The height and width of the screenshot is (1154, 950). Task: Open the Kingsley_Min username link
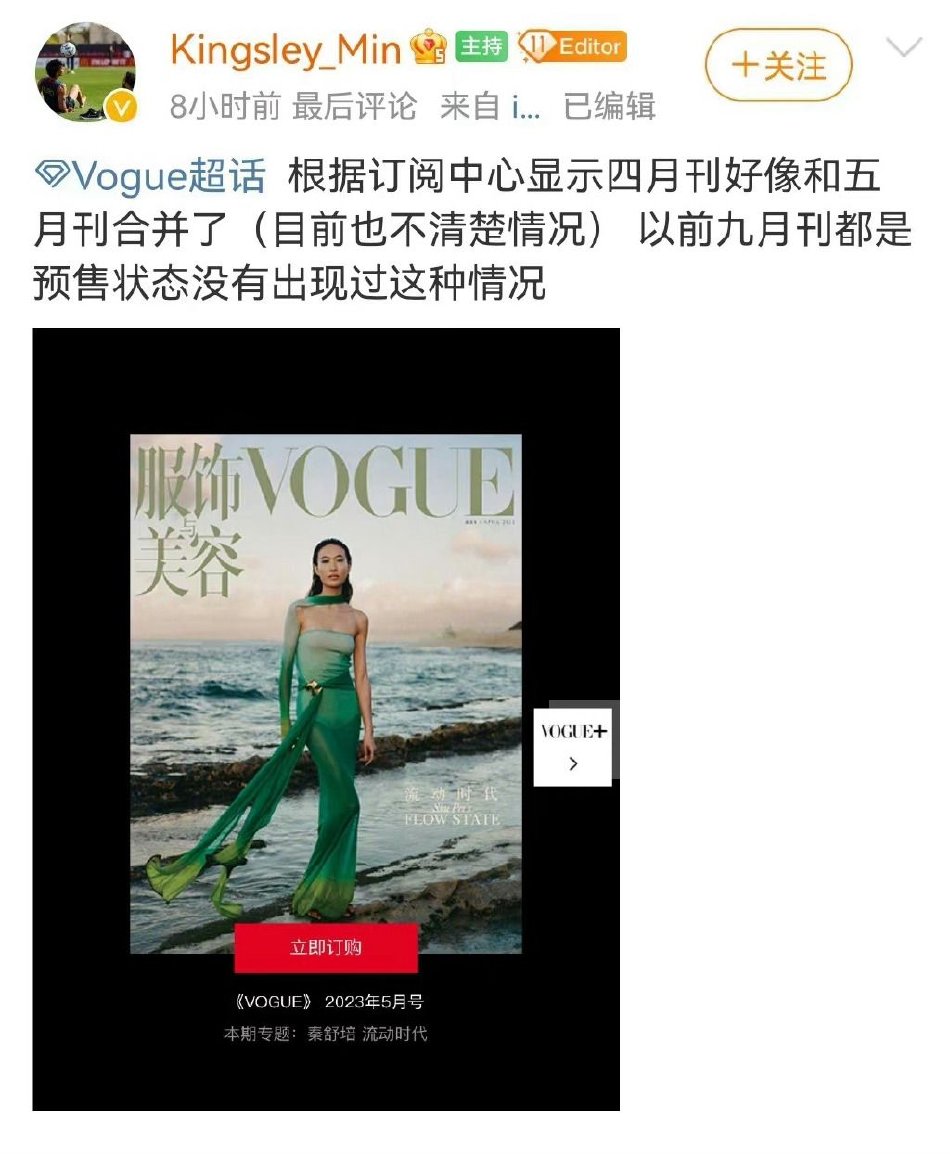[285, 48]
